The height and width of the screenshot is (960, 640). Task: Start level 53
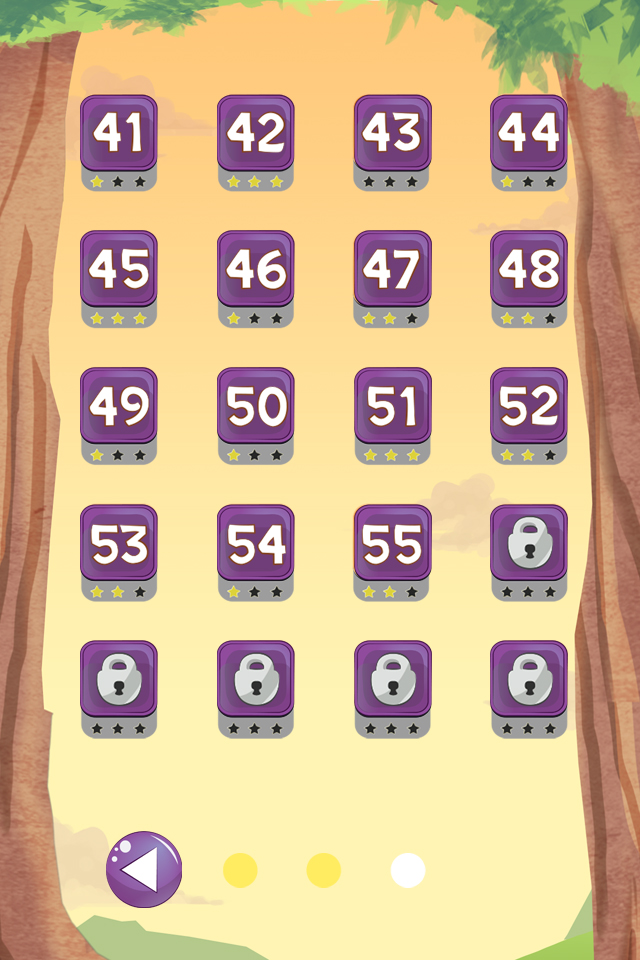(x=119, y=544)
